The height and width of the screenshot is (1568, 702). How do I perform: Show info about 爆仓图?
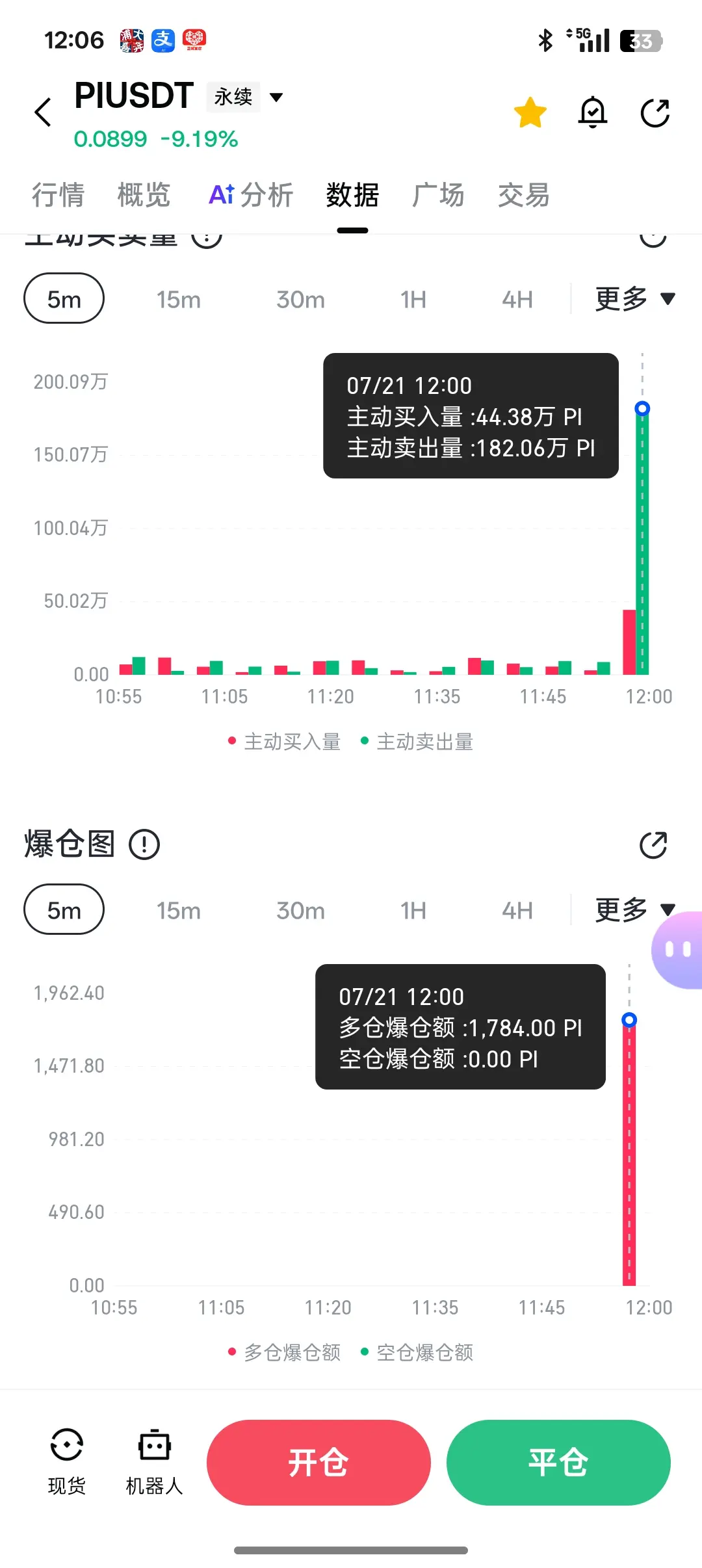click(x=144, y=844)
